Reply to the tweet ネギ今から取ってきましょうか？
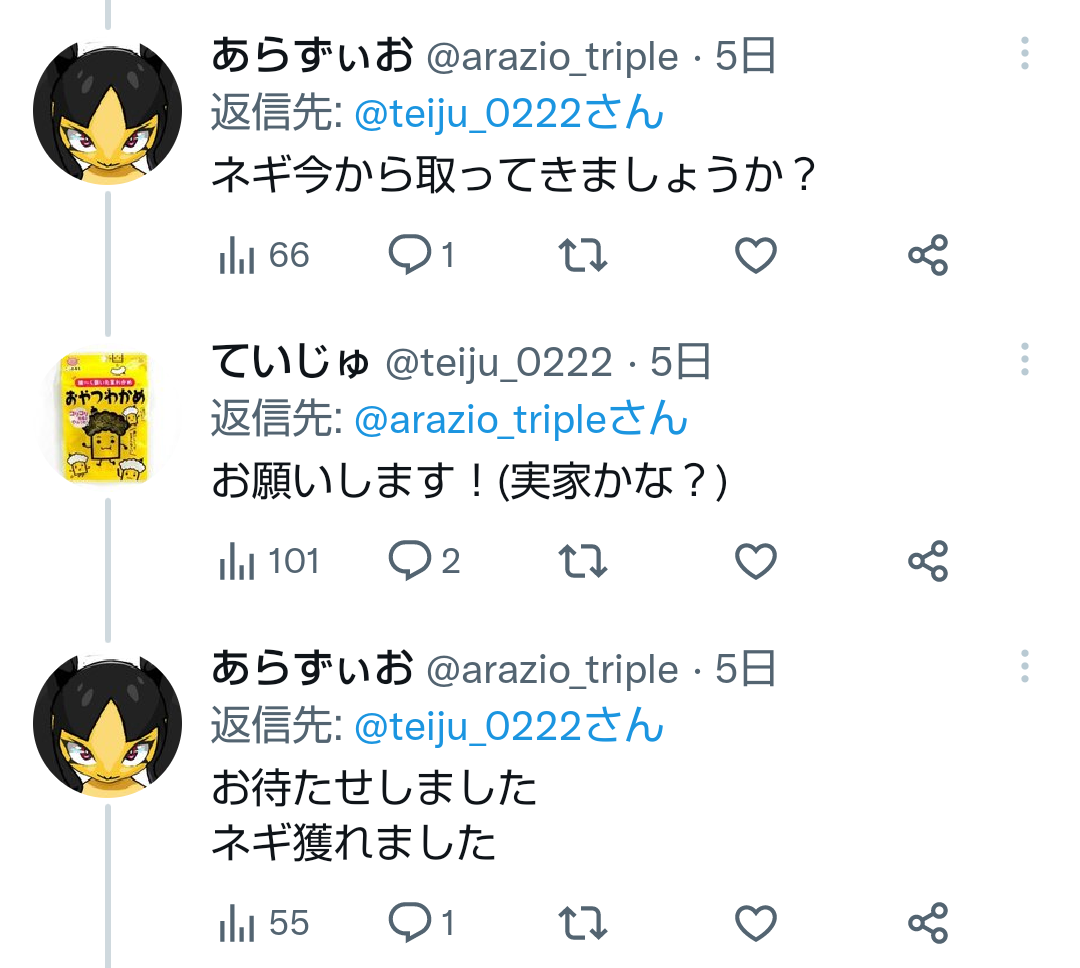Screen dimensions: 1080x968 coord(409,256)
